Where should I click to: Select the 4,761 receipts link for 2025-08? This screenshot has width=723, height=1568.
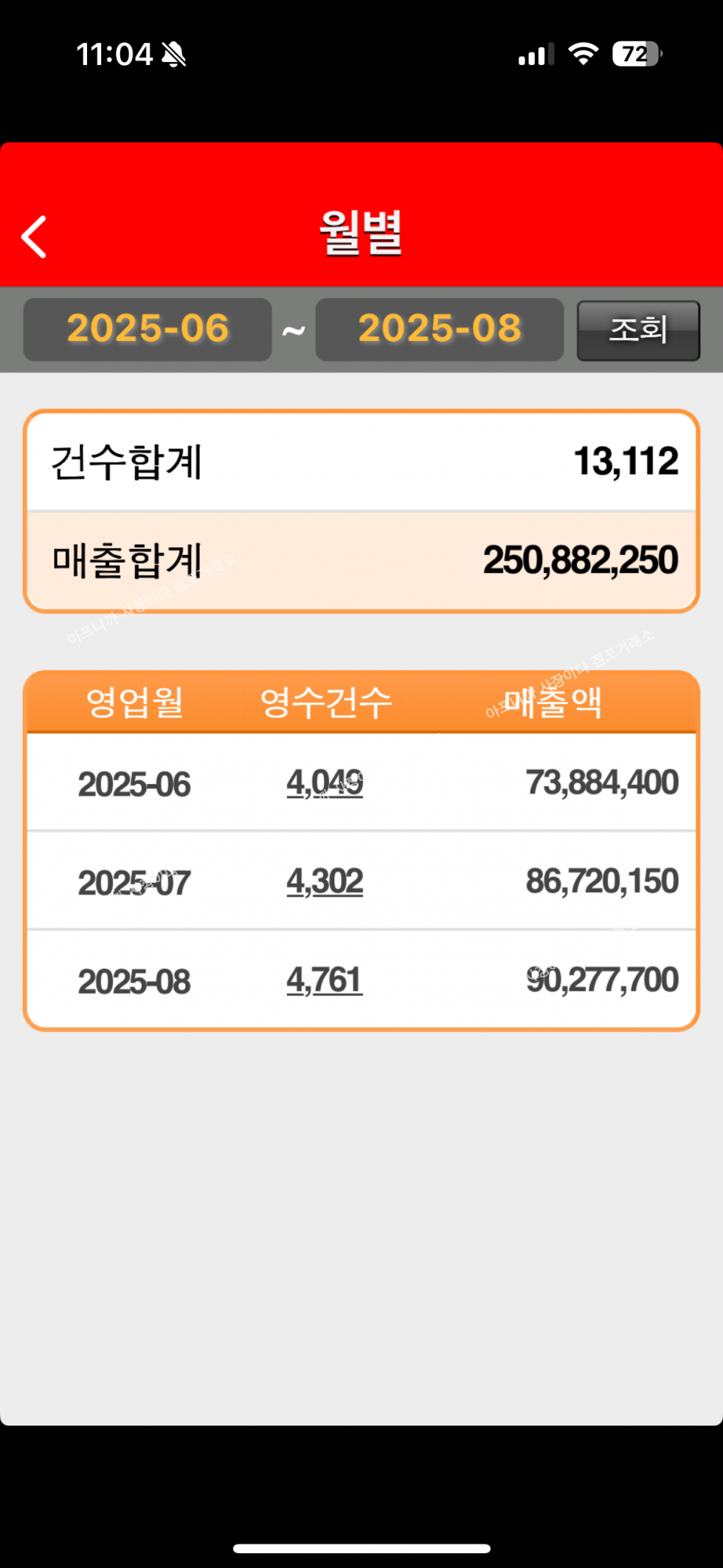tap(325, 980)
